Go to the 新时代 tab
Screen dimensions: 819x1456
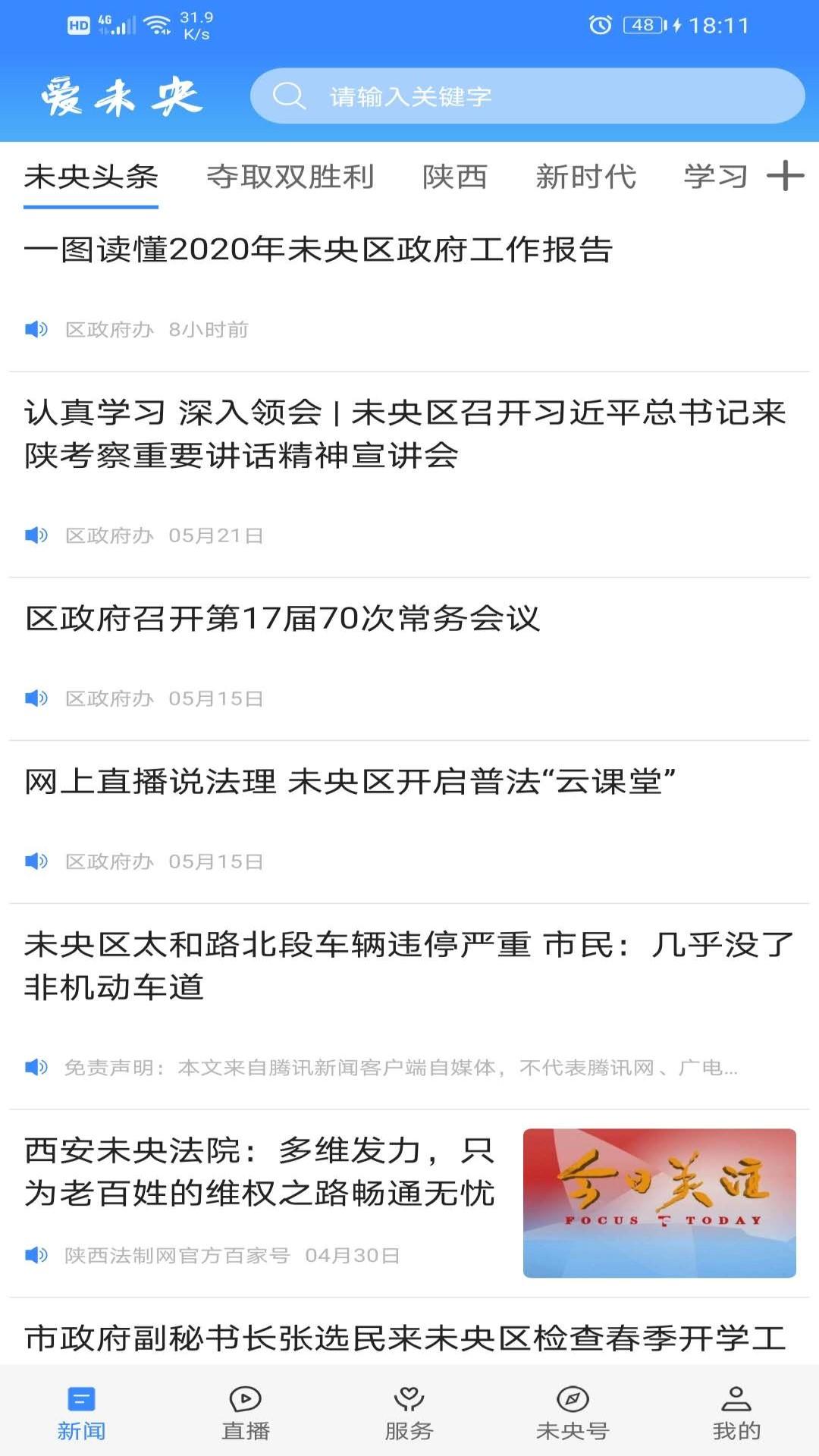click(585, 177)
